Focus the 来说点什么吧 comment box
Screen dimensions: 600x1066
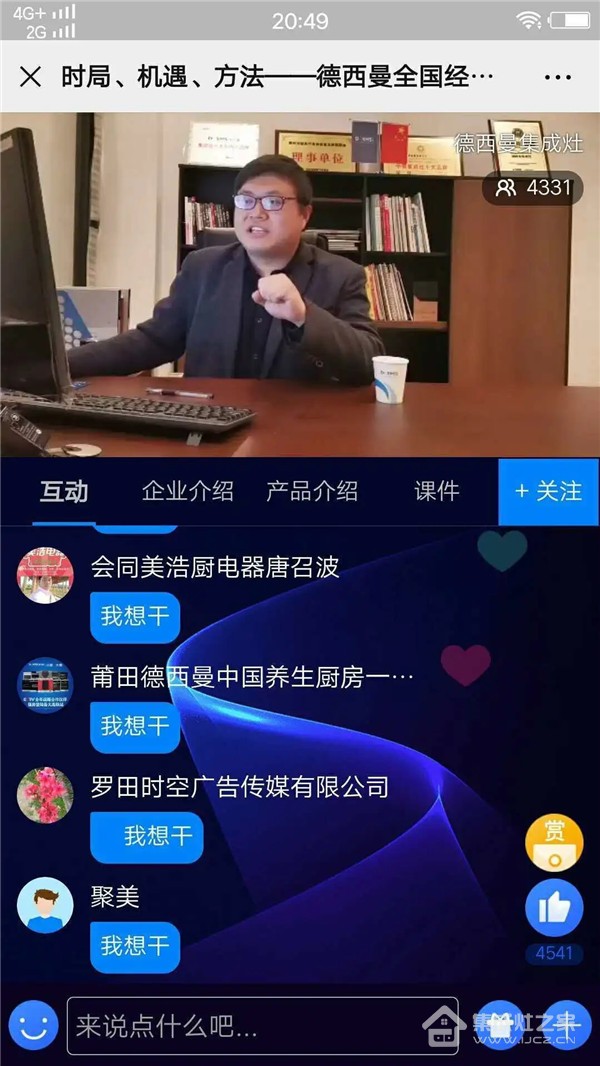click(262, 1026)
